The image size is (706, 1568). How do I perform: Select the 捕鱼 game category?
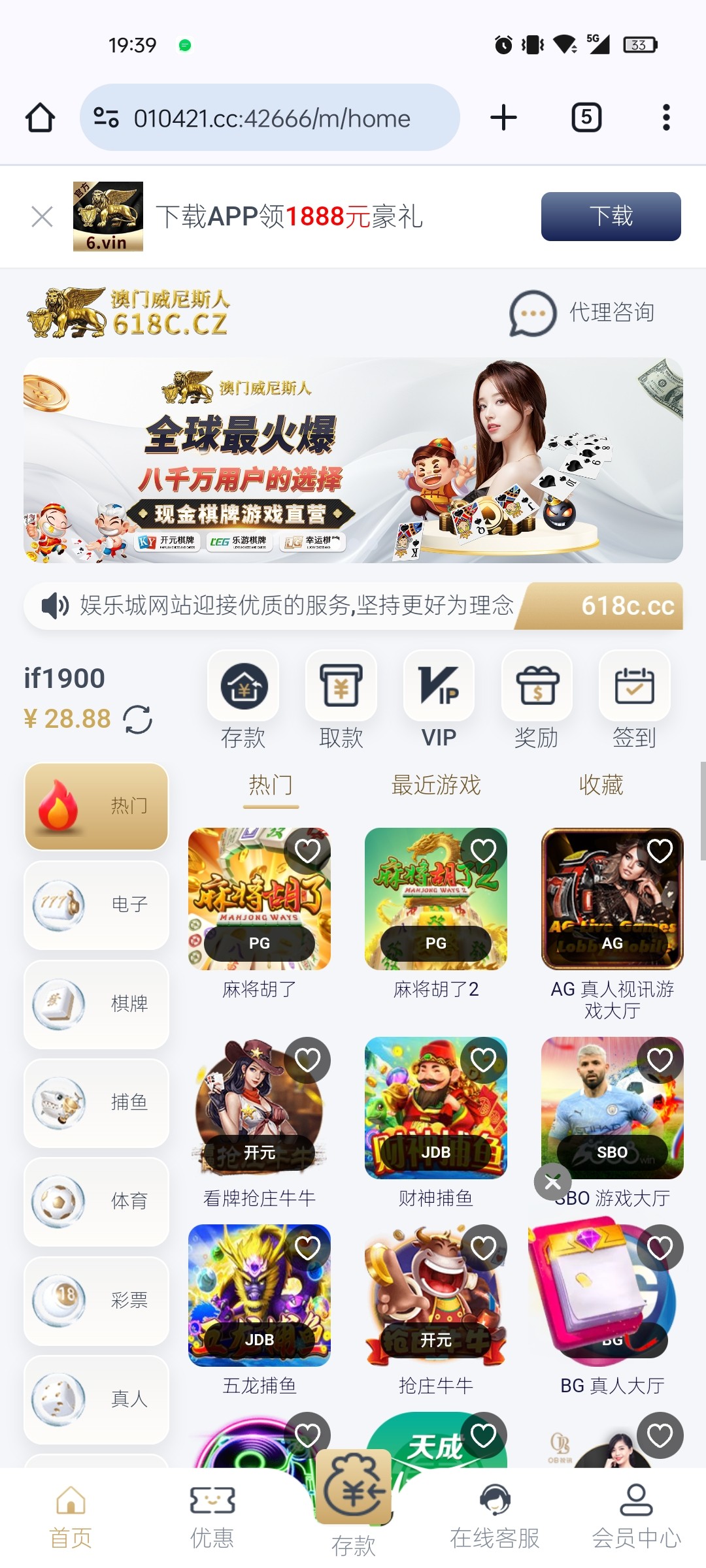coord(97,1102)
